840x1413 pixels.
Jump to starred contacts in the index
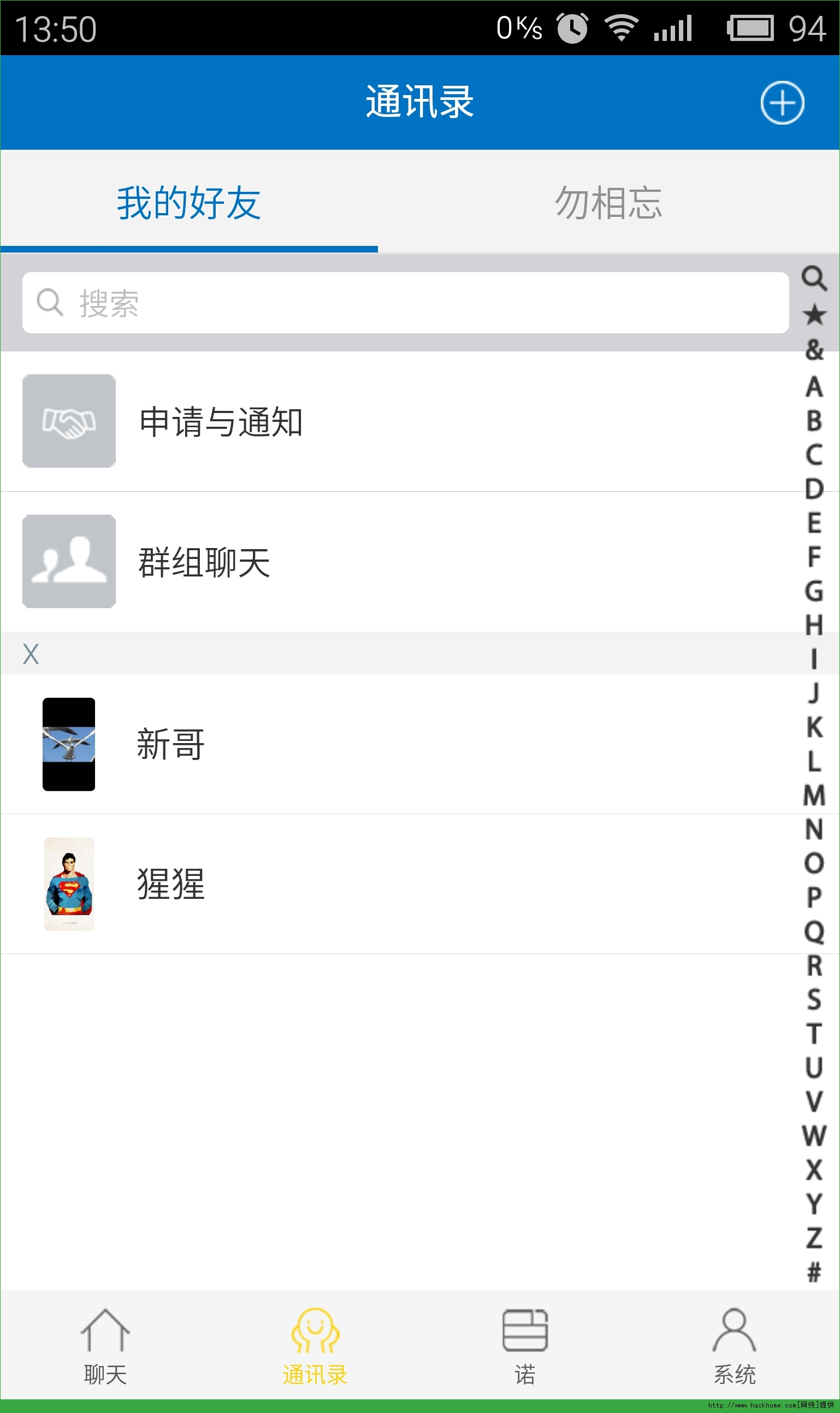pos(814,315)
